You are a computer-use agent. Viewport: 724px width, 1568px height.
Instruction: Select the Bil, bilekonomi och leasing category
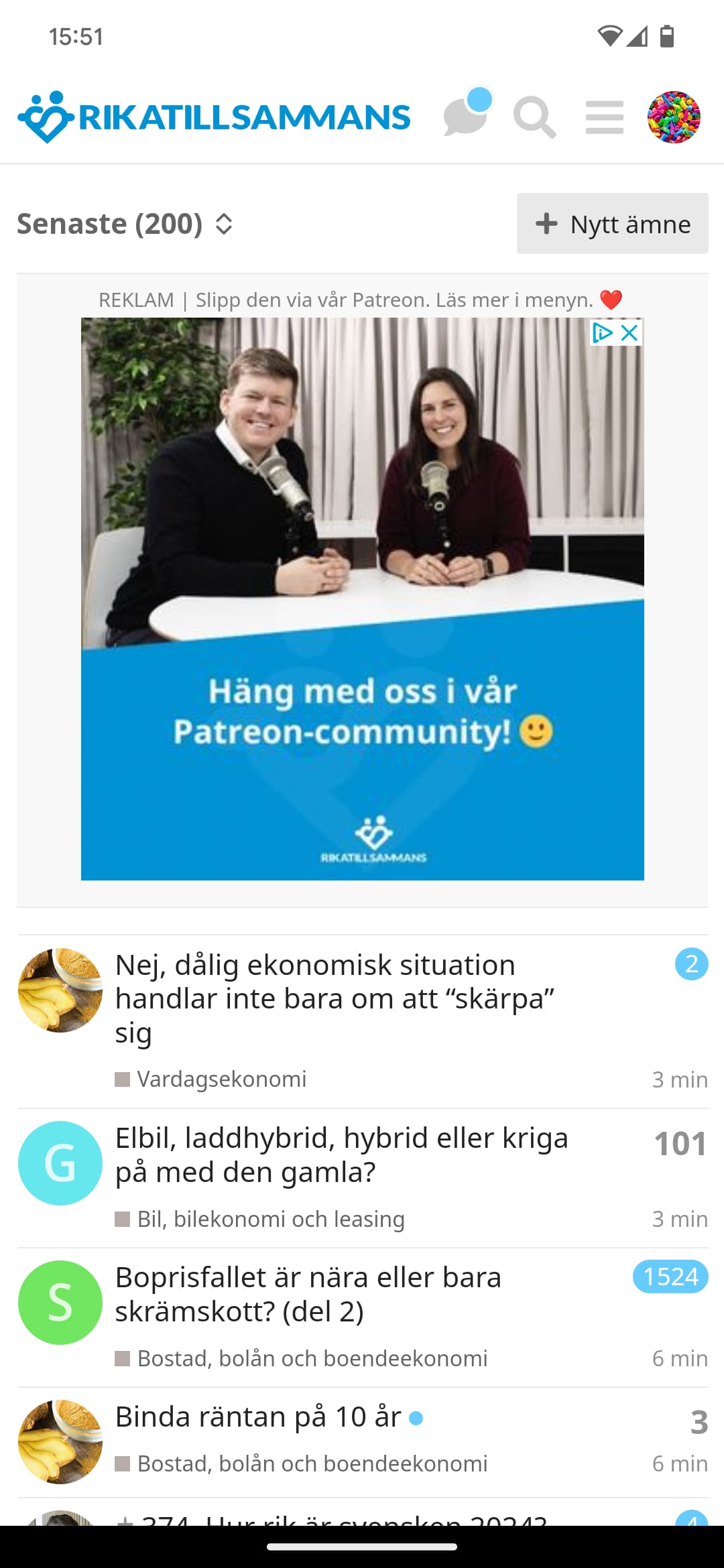coord(270,1219)
